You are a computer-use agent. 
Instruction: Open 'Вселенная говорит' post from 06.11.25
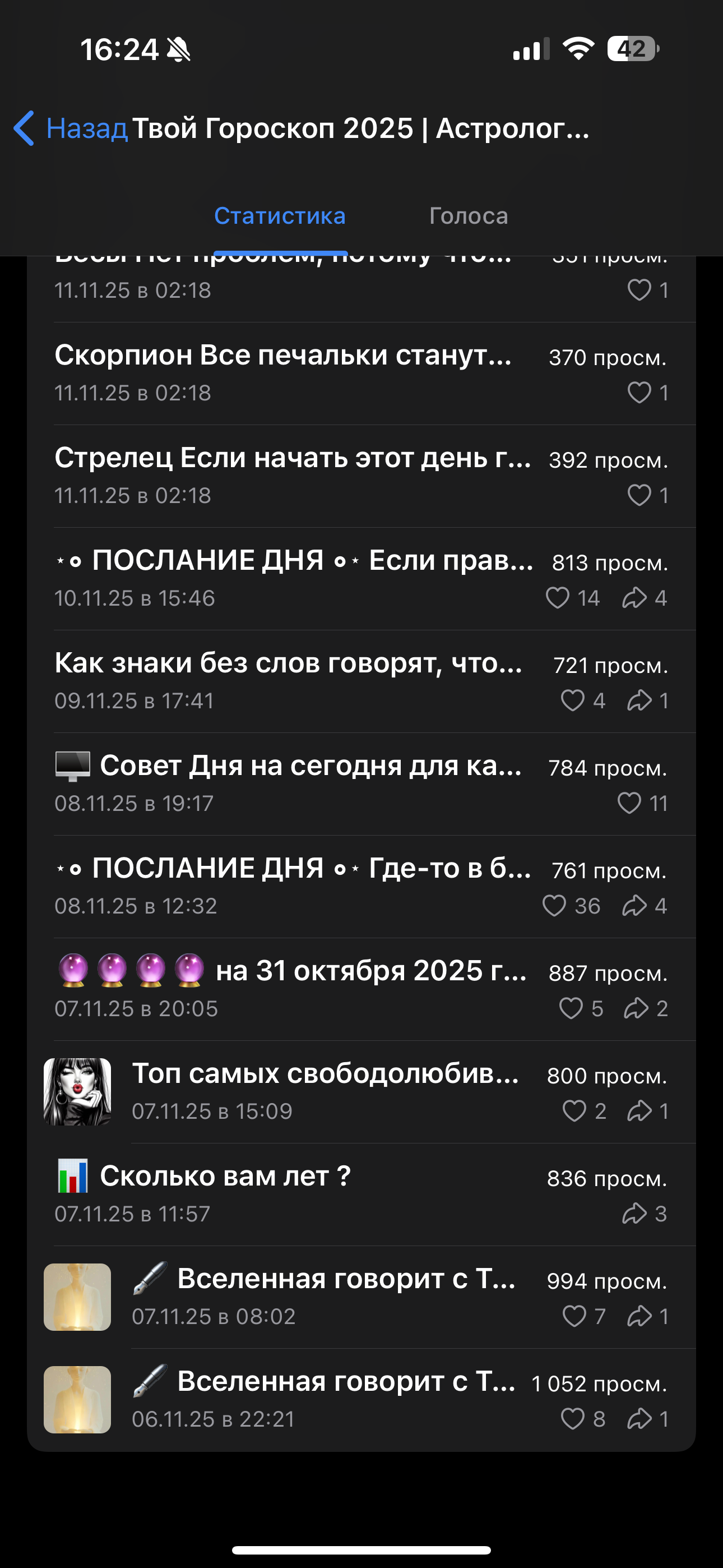coord(360,1399)
